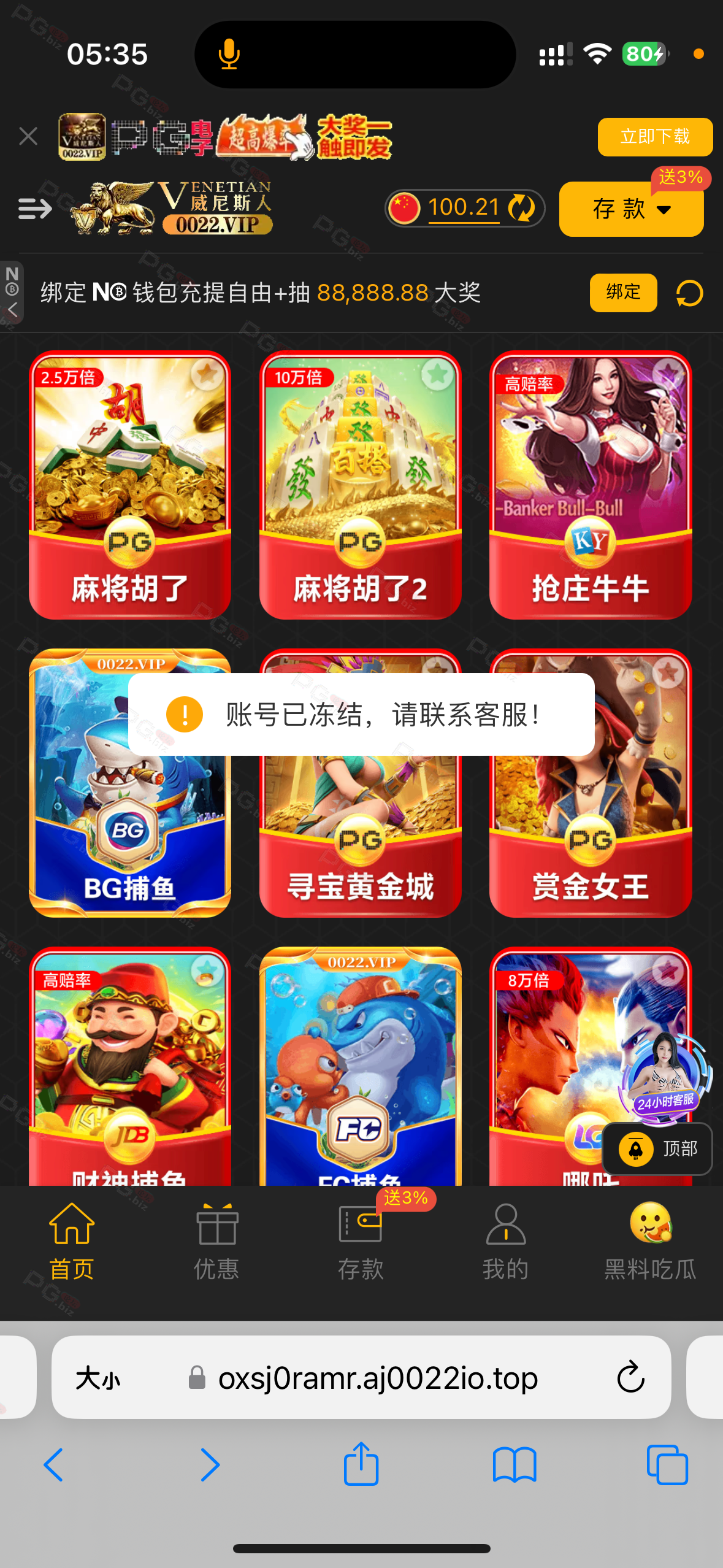This screenshot has width=723, height=1568.
Task: Switch to the 存款 bottom tab
Action: (x=361, y=1240)
